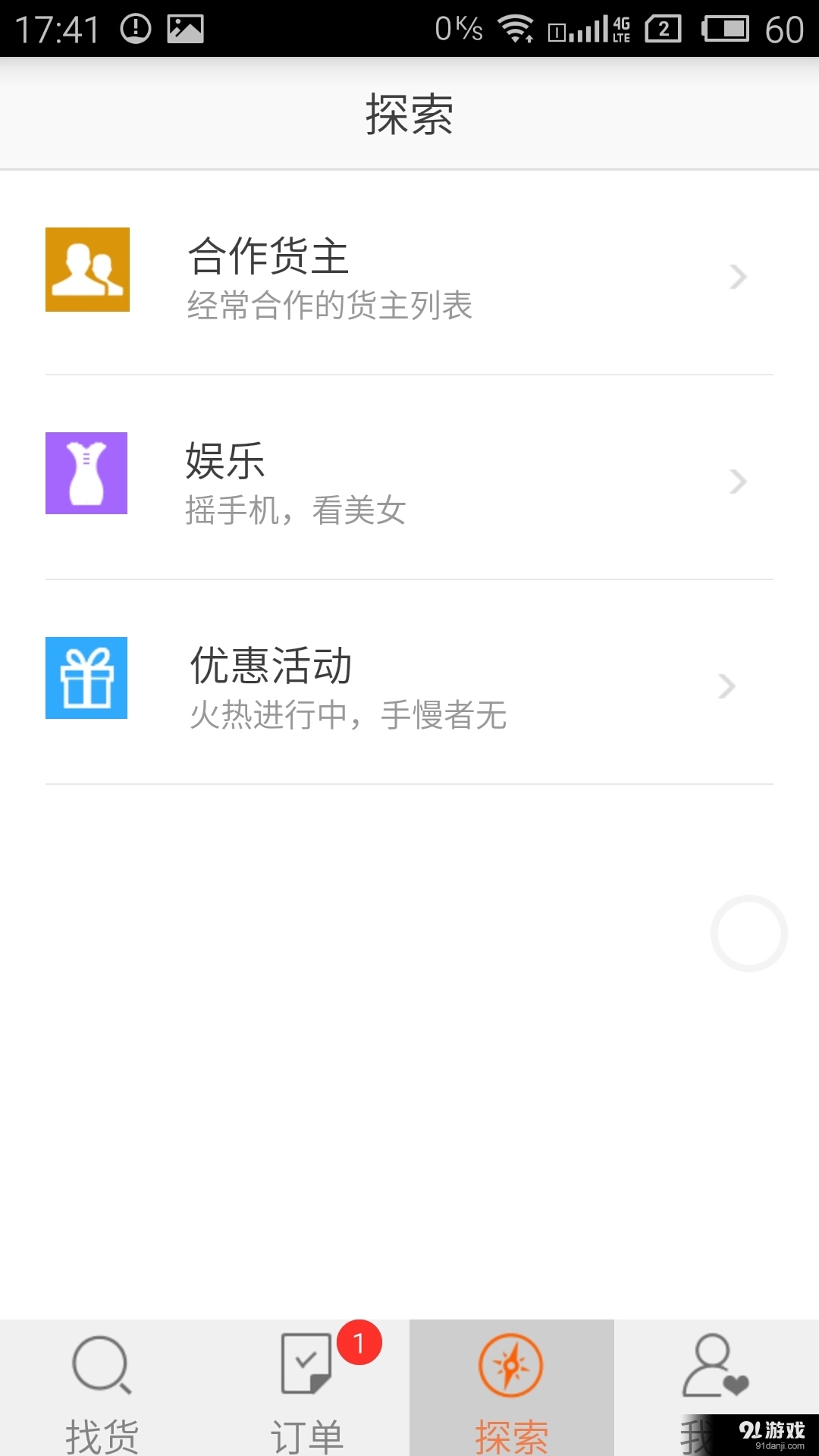
Task: Switch to the 找货 tab
Action: click(x=102, y=1388)
